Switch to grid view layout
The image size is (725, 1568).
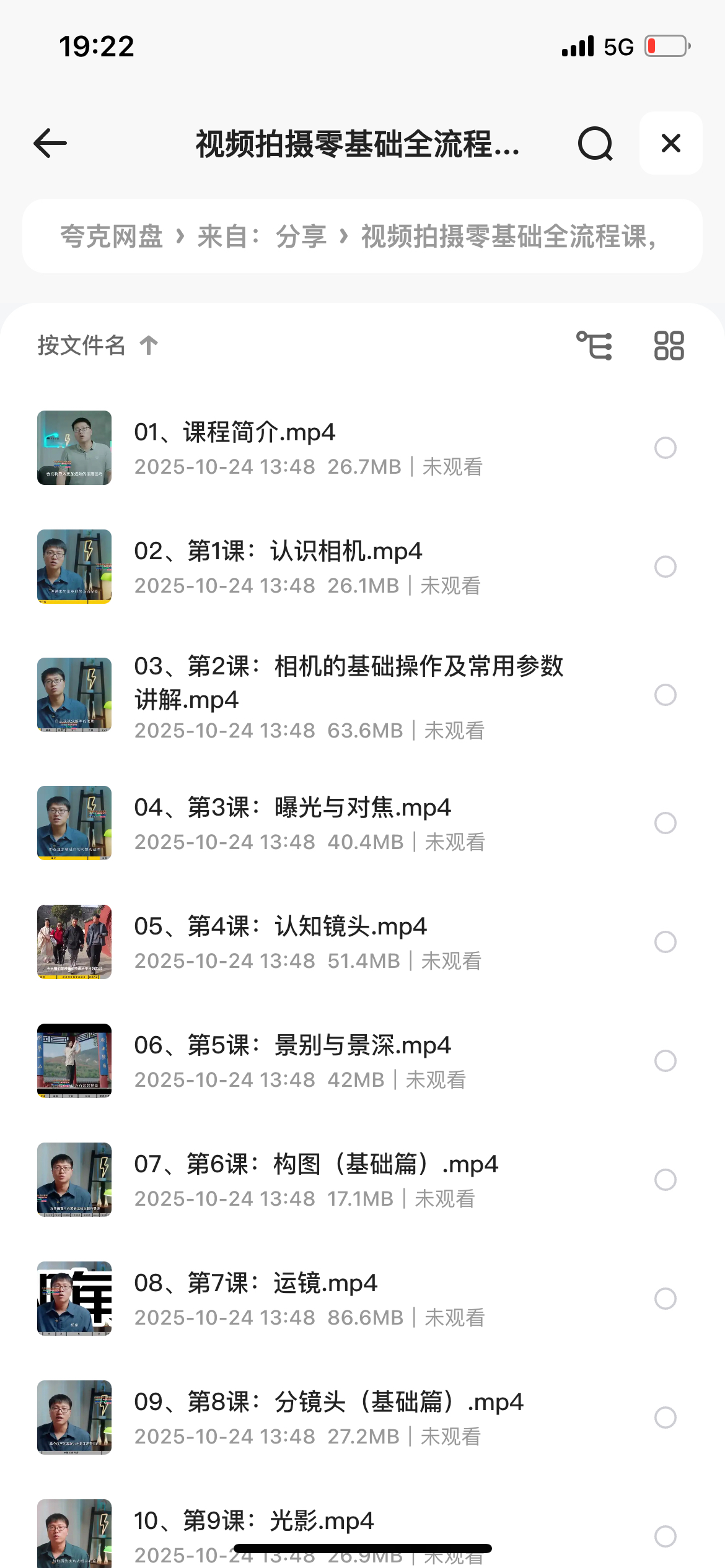669,346
